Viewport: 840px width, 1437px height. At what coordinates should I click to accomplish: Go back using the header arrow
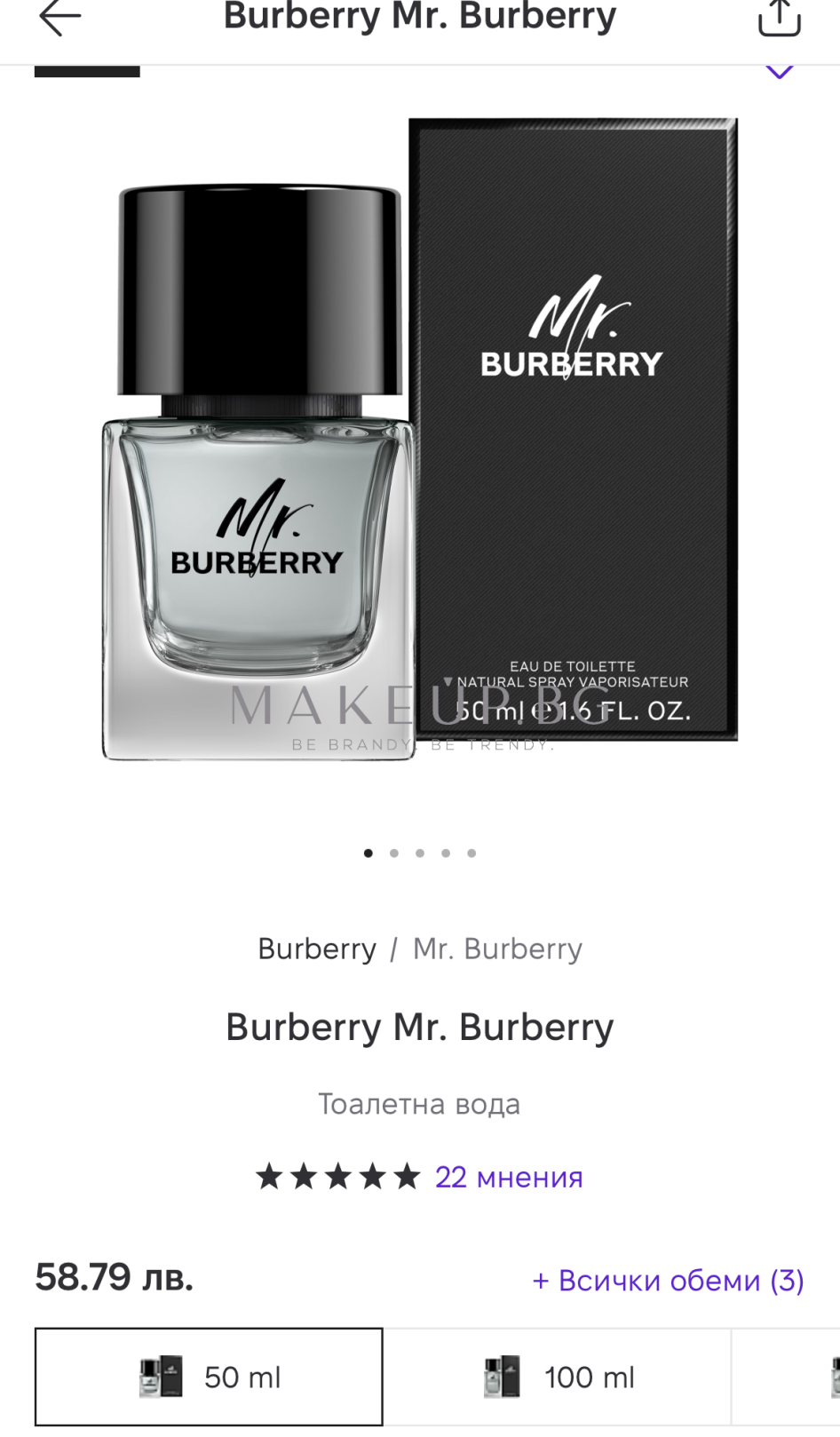(x=60, y=17)
